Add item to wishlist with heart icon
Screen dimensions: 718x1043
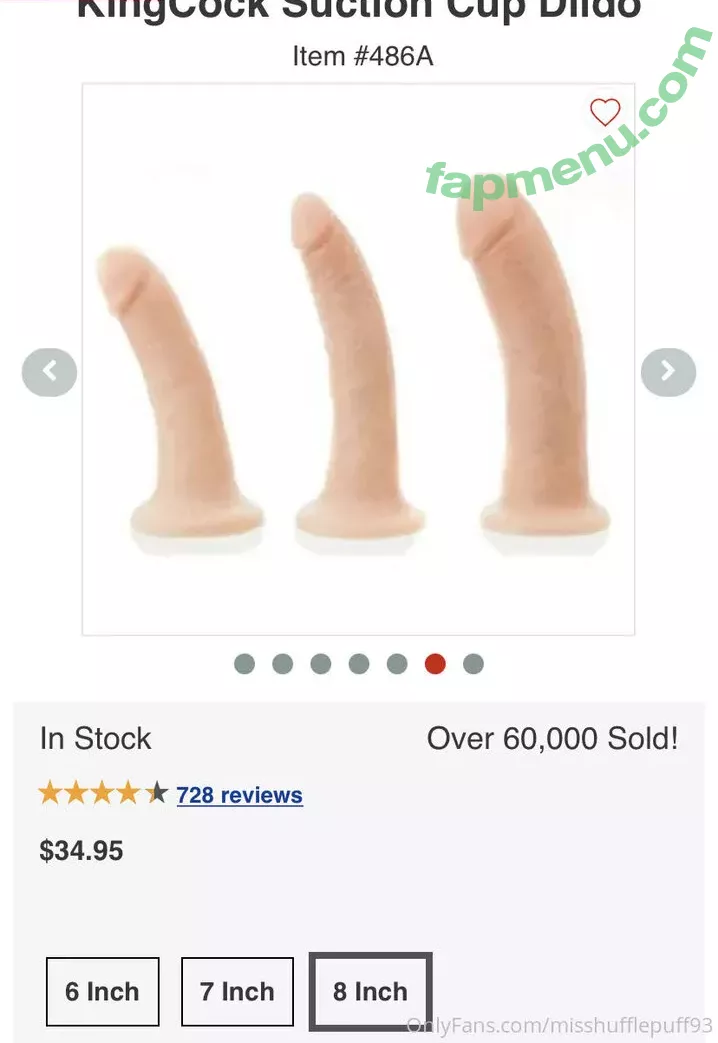tap(604, 113)
